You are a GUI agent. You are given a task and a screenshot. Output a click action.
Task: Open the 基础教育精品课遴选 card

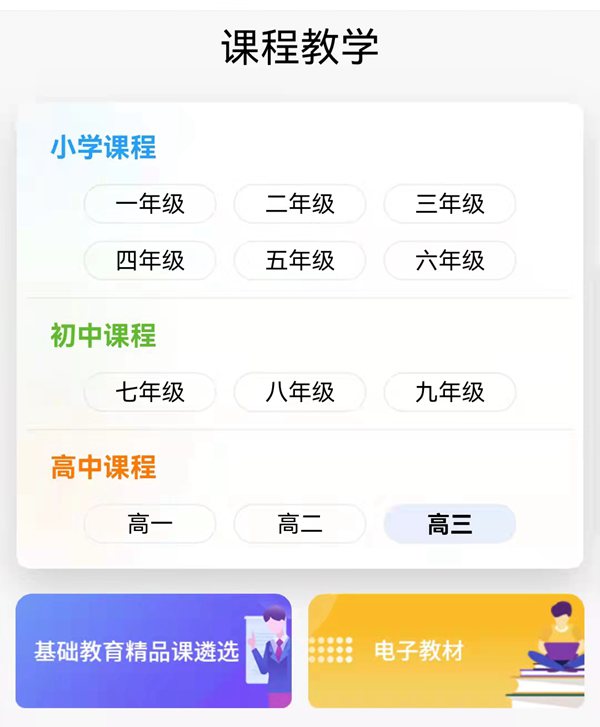154,651
